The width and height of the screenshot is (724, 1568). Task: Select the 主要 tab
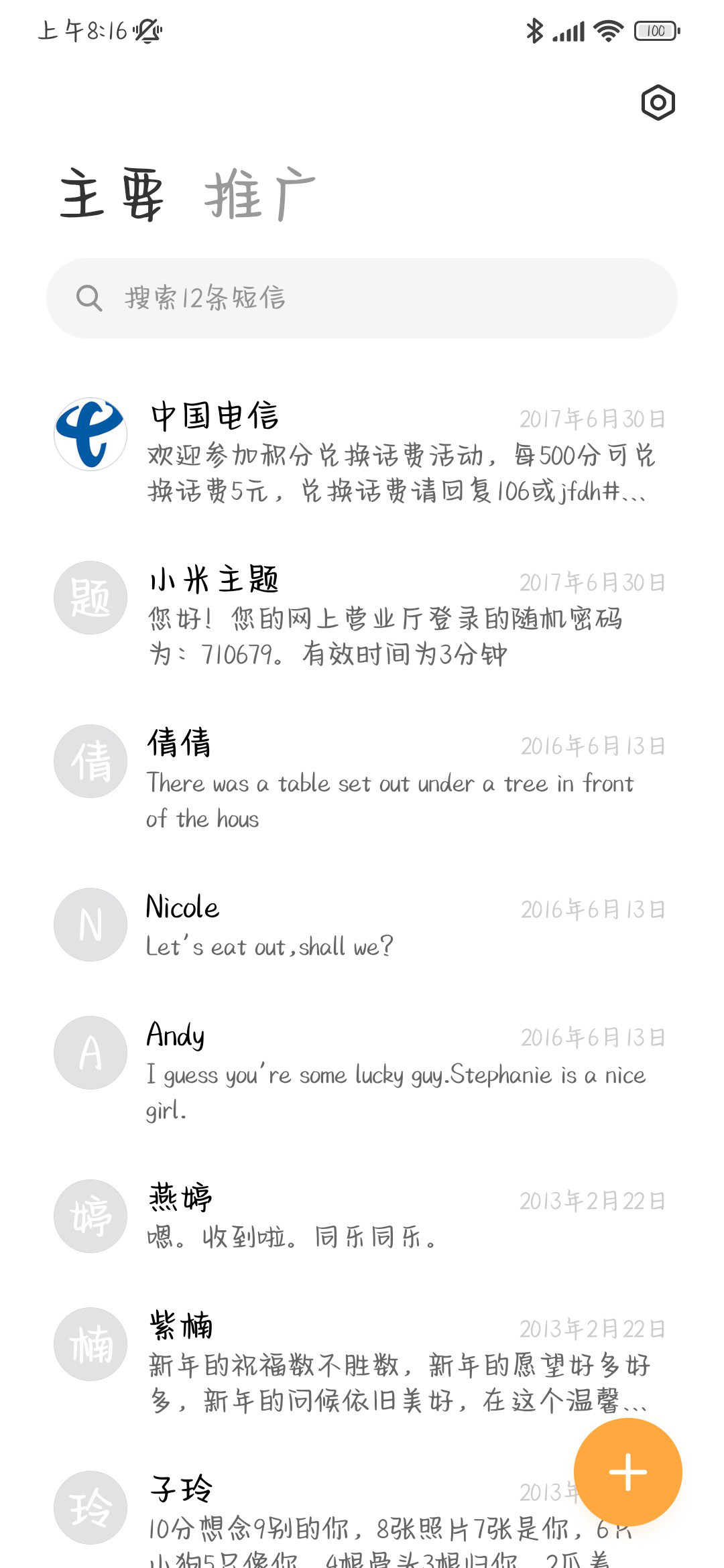111,194
